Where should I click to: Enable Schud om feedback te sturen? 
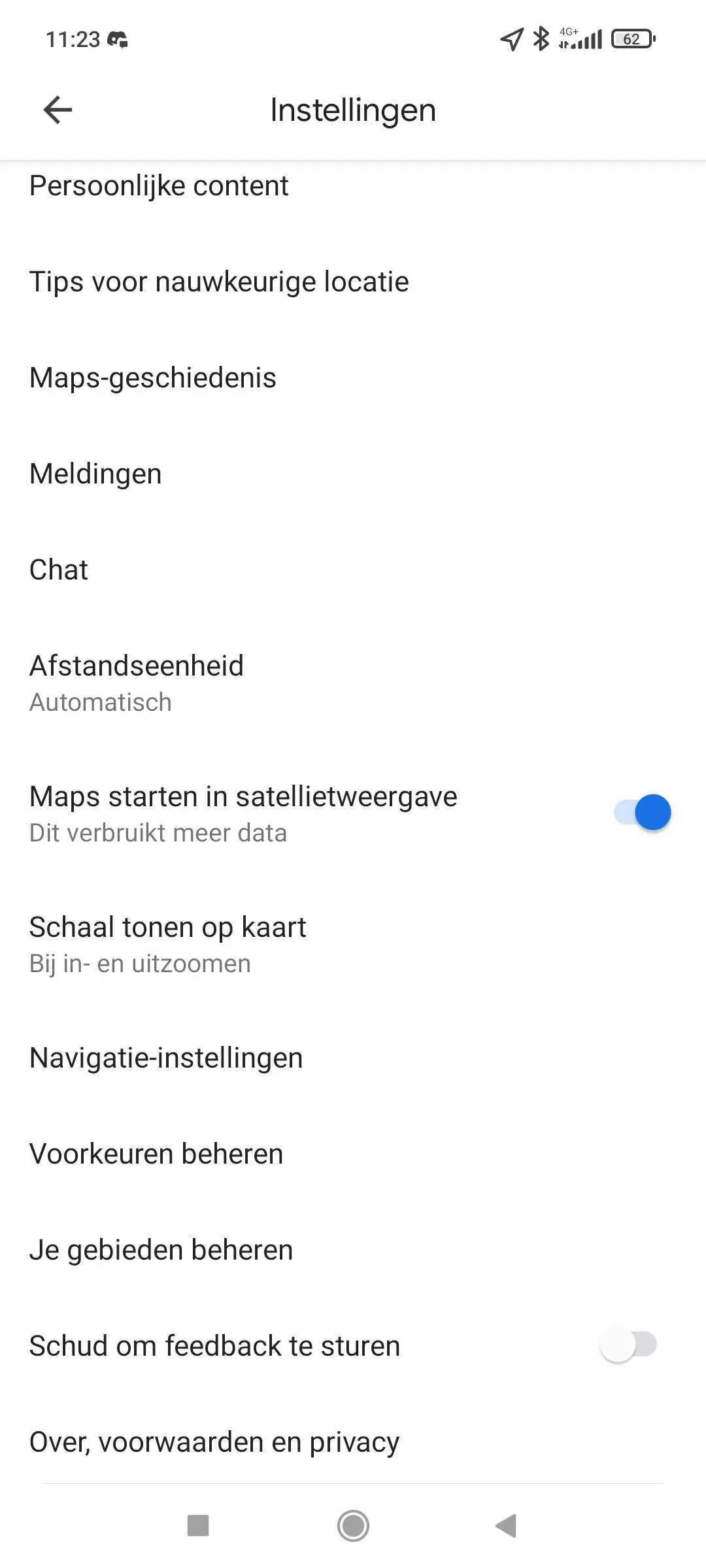click(x=628, y=1345)
